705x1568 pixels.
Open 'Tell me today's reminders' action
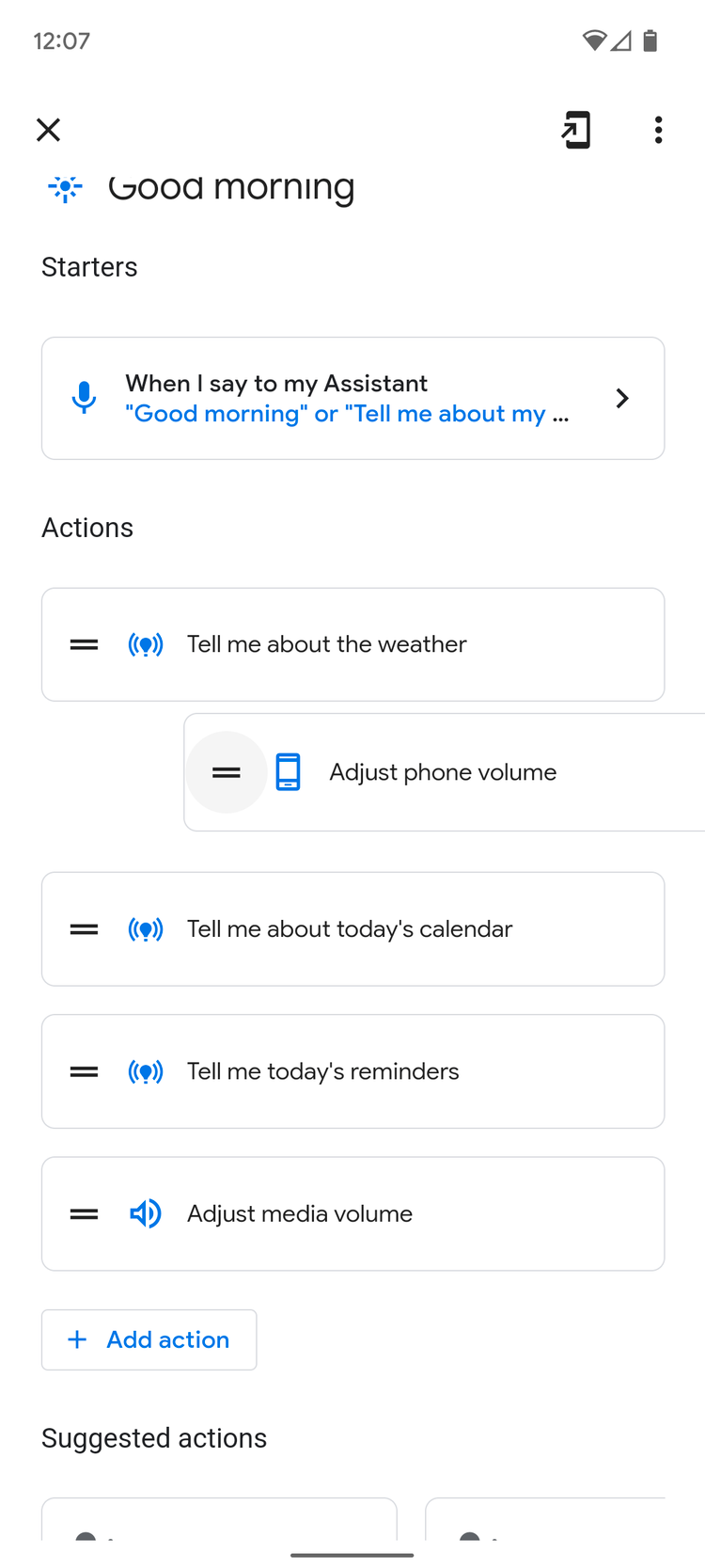click(x=353, y=1071)
